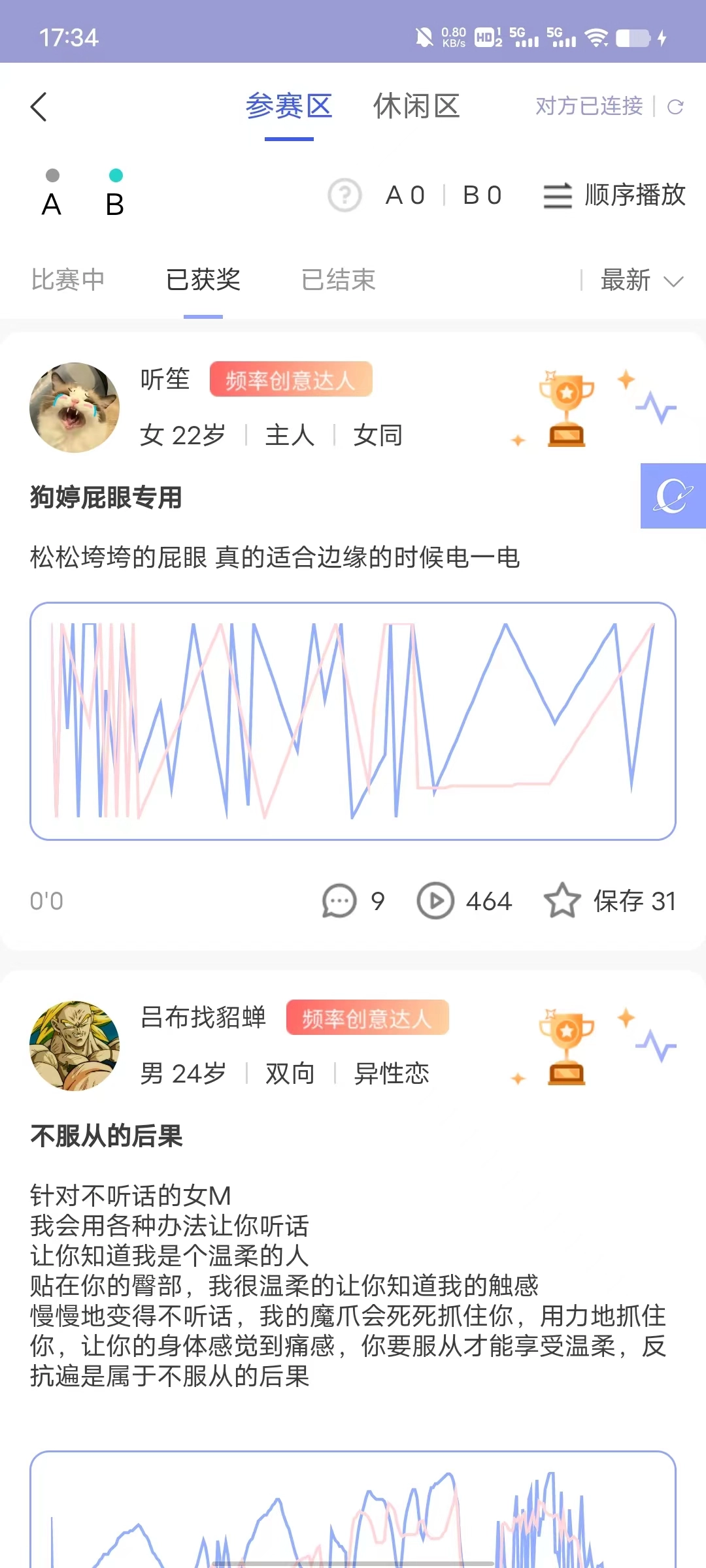Image resolution: width=706 pixels, height=1568 pixels.
Task: Open 吕布找貂蝉's profile avatar
Action: 75,1045
